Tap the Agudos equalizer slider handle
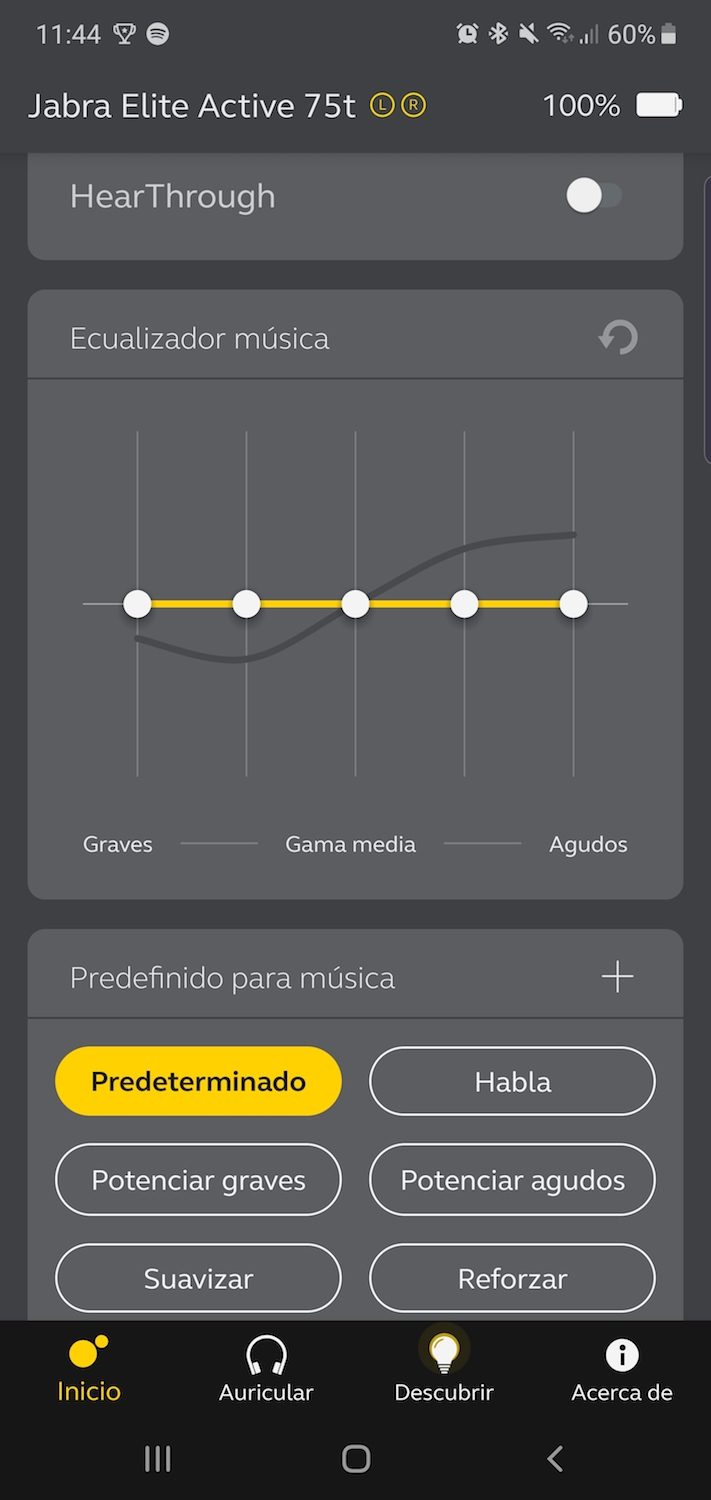This screenshot has width=711, height=1500. pos(573,604)
